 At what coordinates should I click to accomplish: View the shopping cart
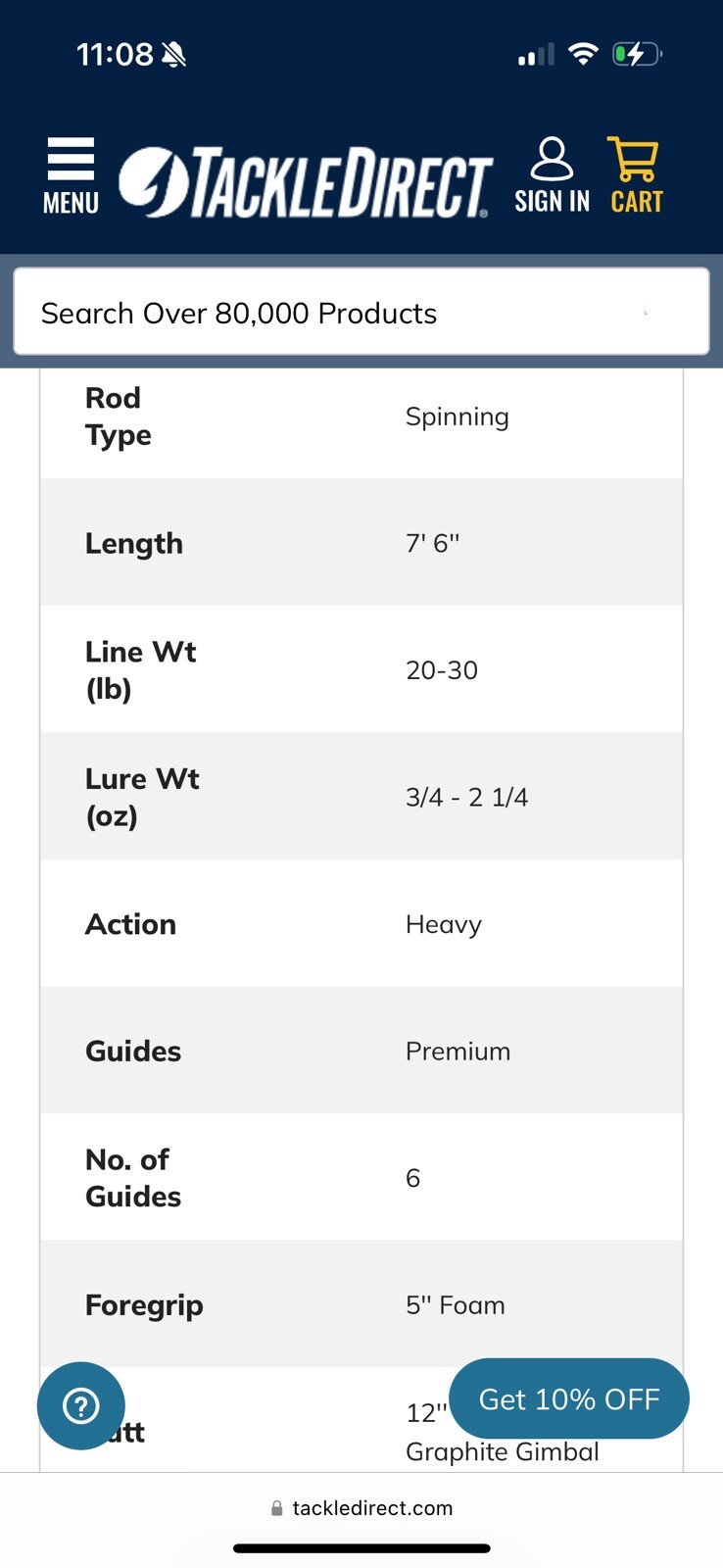click(x=637, y=175)
